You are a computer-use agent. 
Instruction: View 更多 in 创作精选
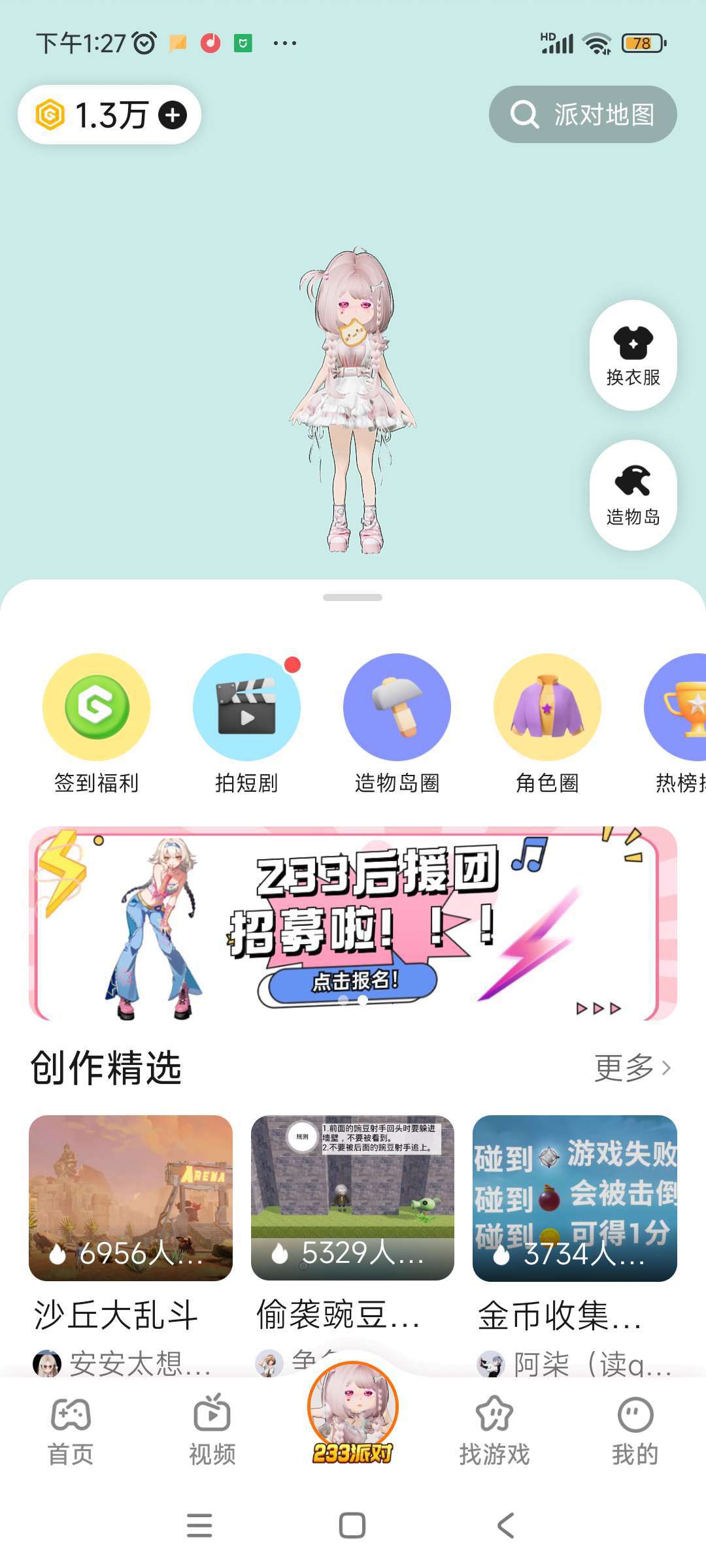[631, 1068]
